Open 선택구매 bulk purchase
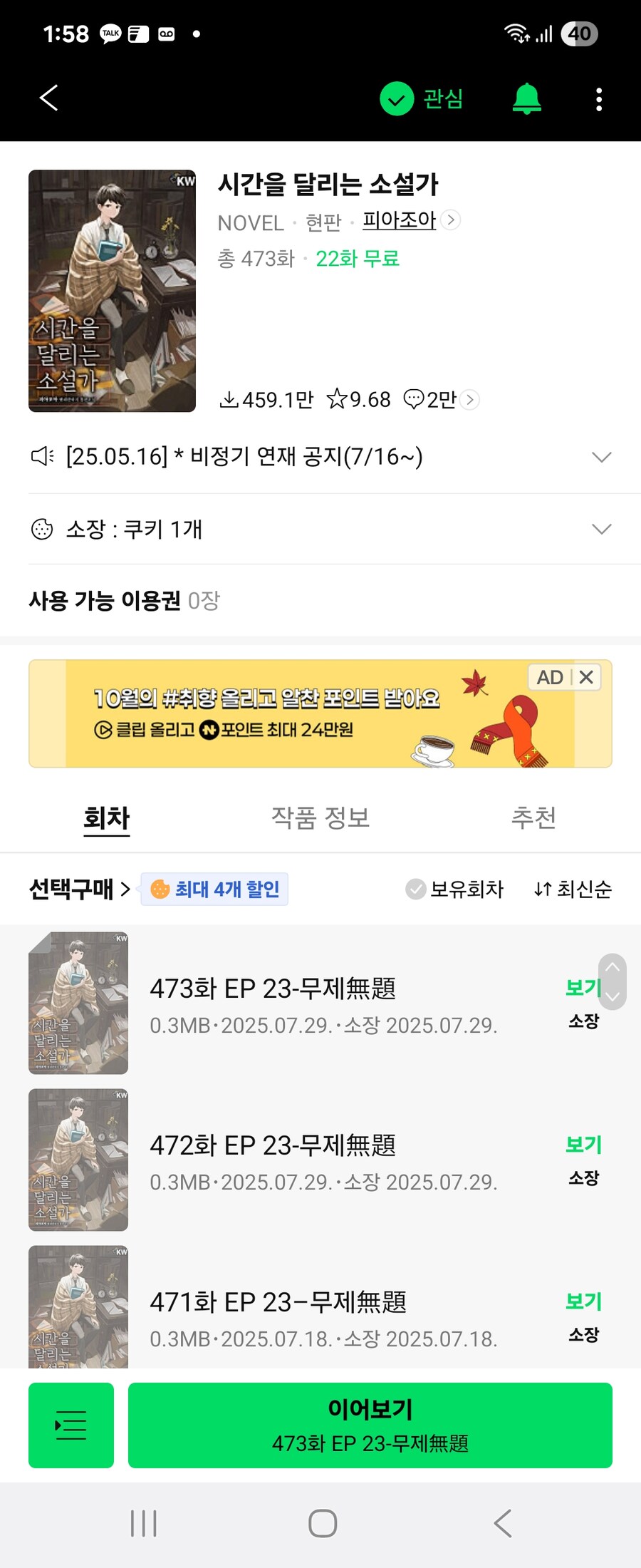Screen dimensions: 641x1568 click(x=79, y=889)
